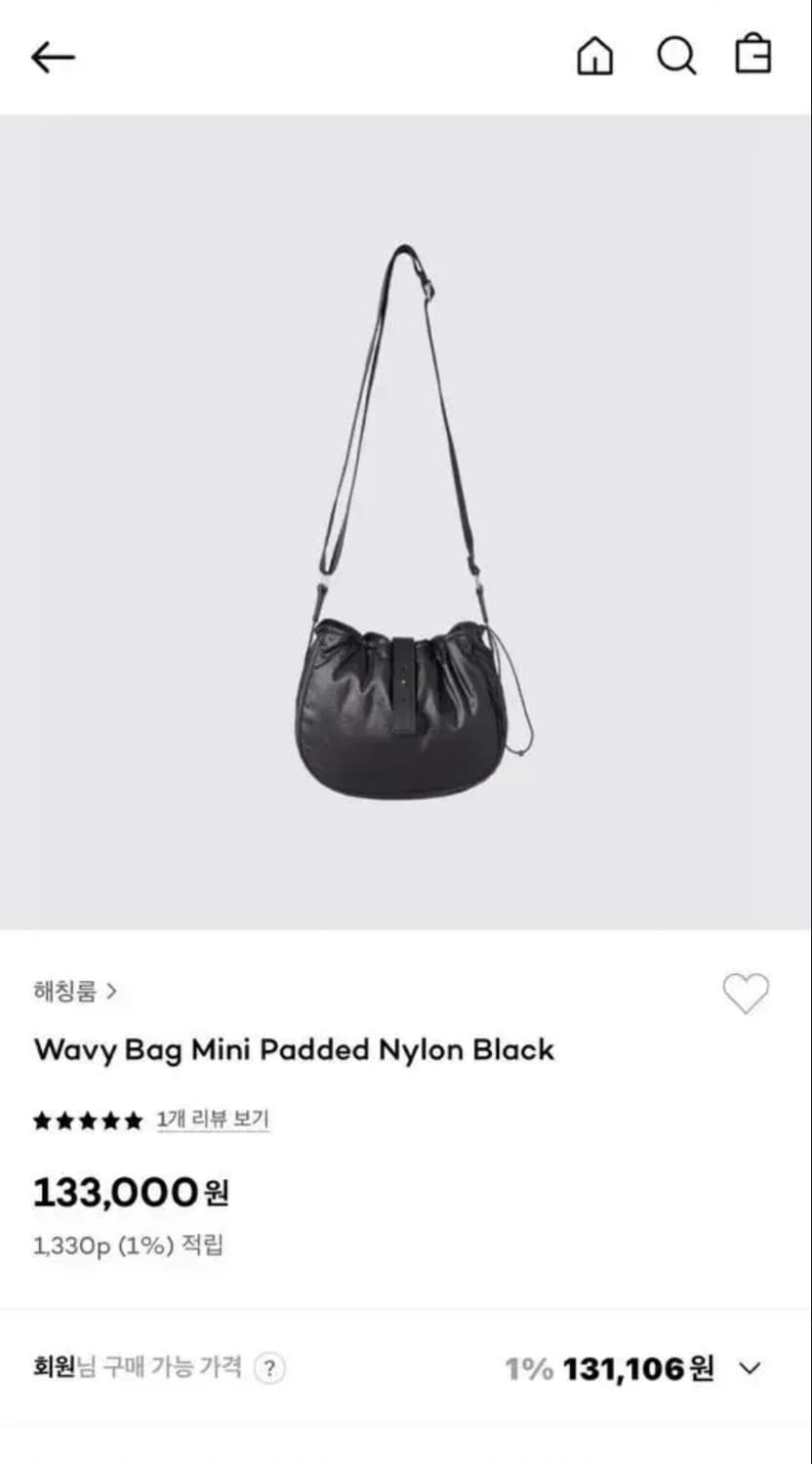812x1464 pixels.
Task: Open search using the magnifier icon
Action: pos(677,56)
